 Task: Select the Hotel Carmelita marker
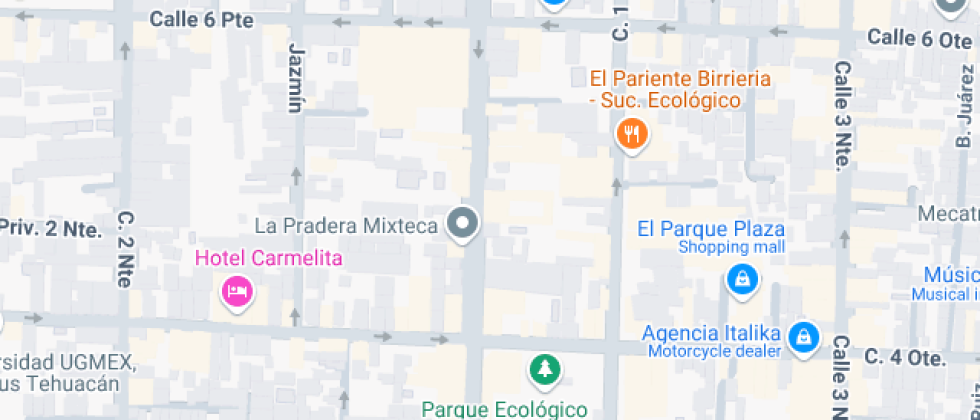[237, 291]
